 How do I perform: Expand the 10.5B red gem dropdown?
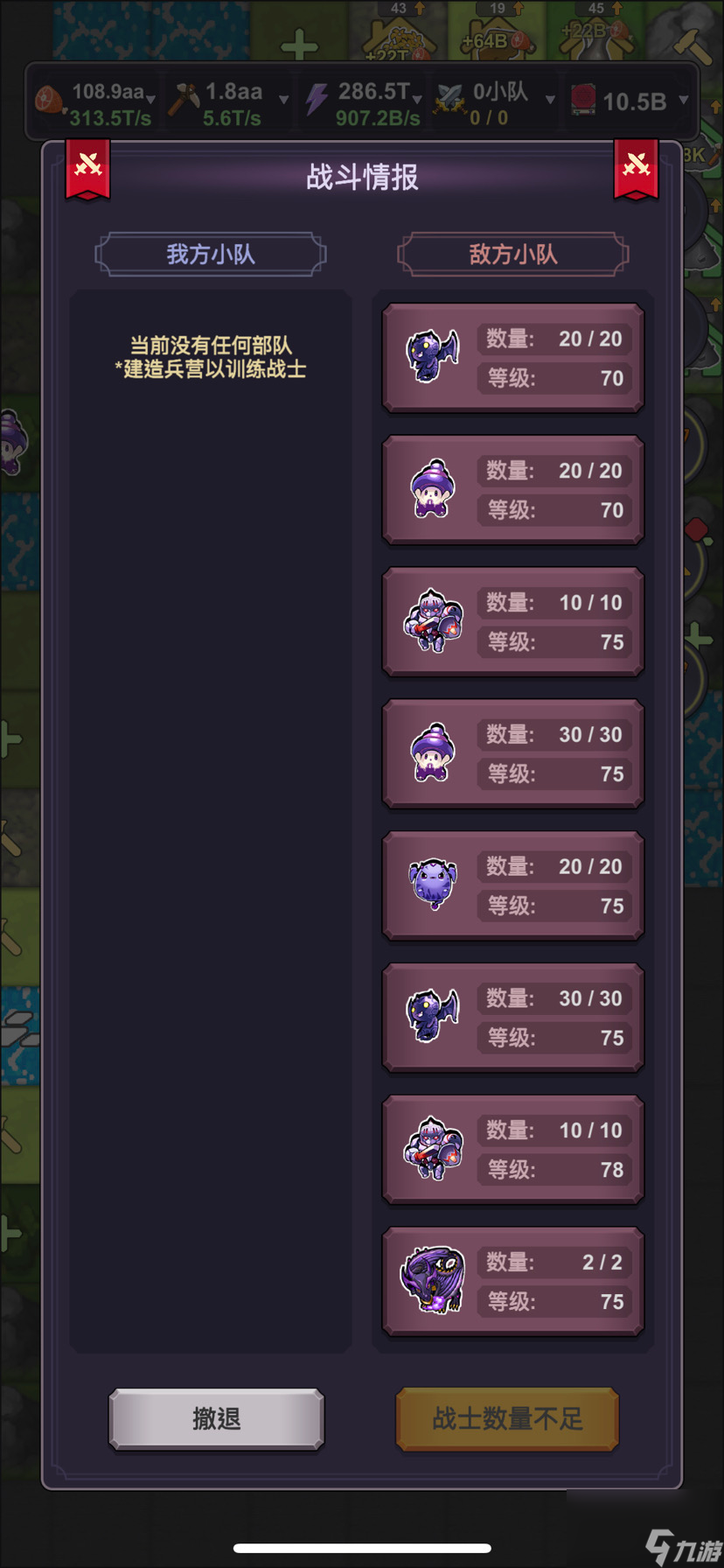(684, 100)
